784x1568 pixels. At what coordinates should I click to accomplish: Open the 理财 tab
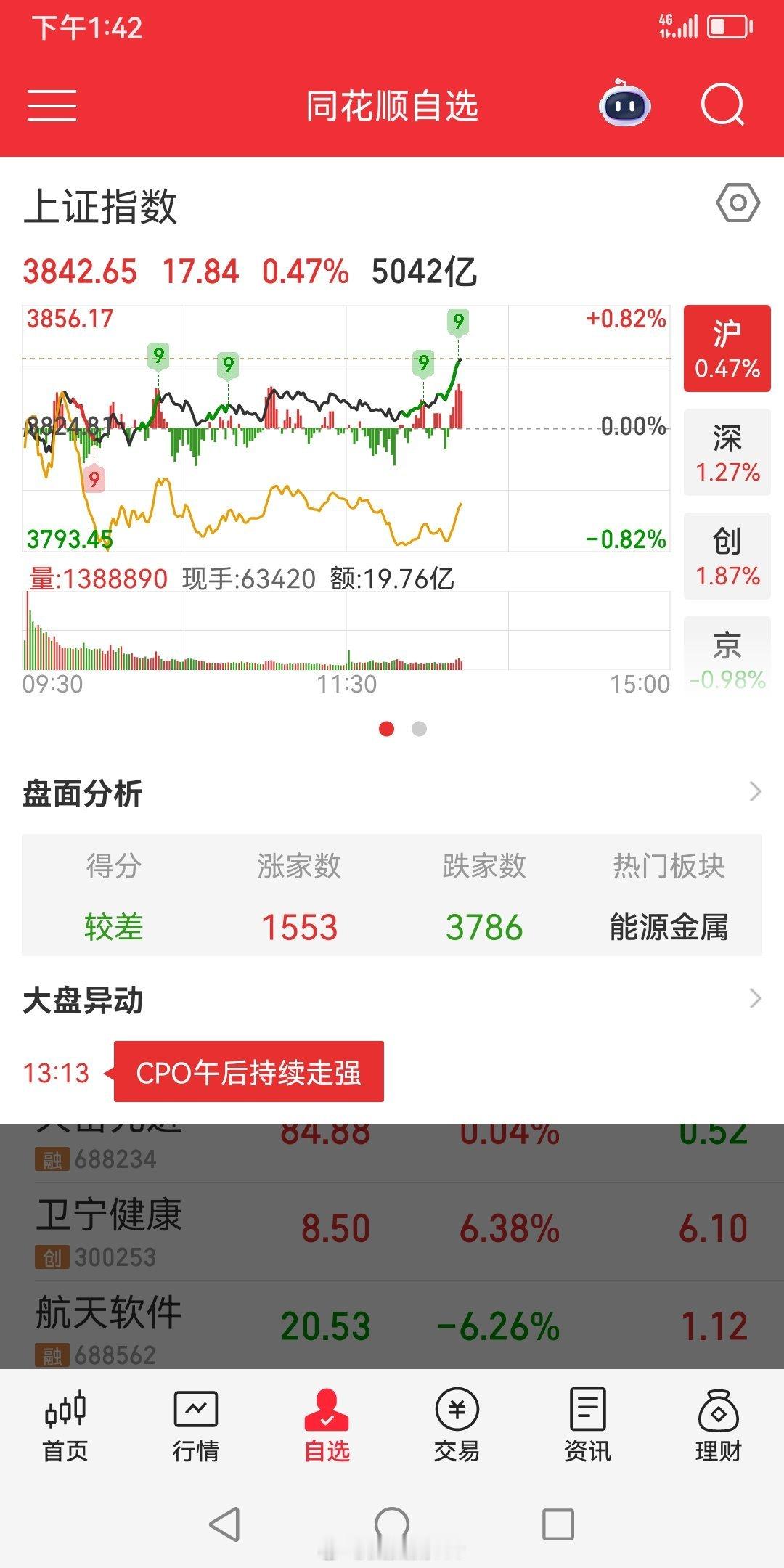point(719,1426)
